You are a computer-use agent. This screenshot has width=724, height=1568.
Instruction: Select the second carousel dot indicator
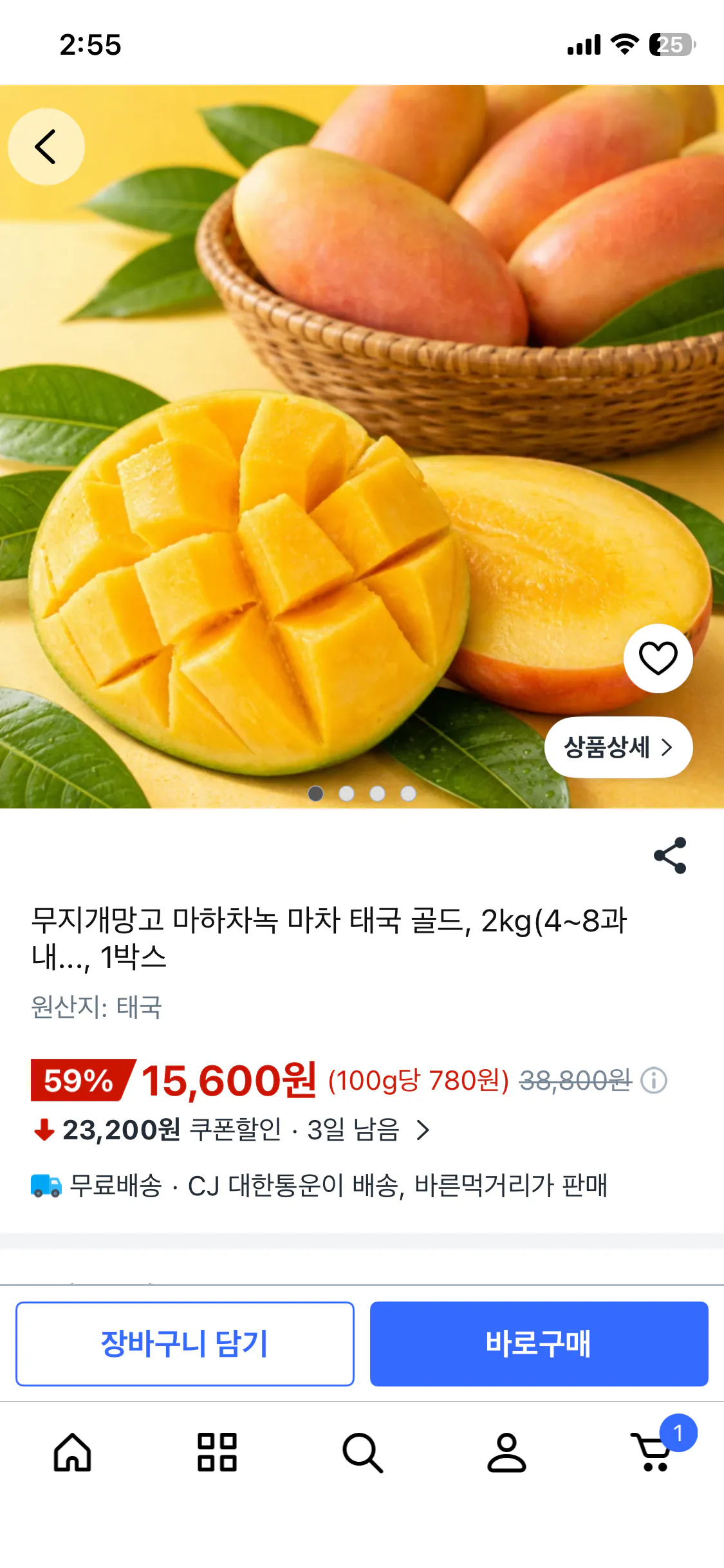pyautogui.click(x=346, y=794)
